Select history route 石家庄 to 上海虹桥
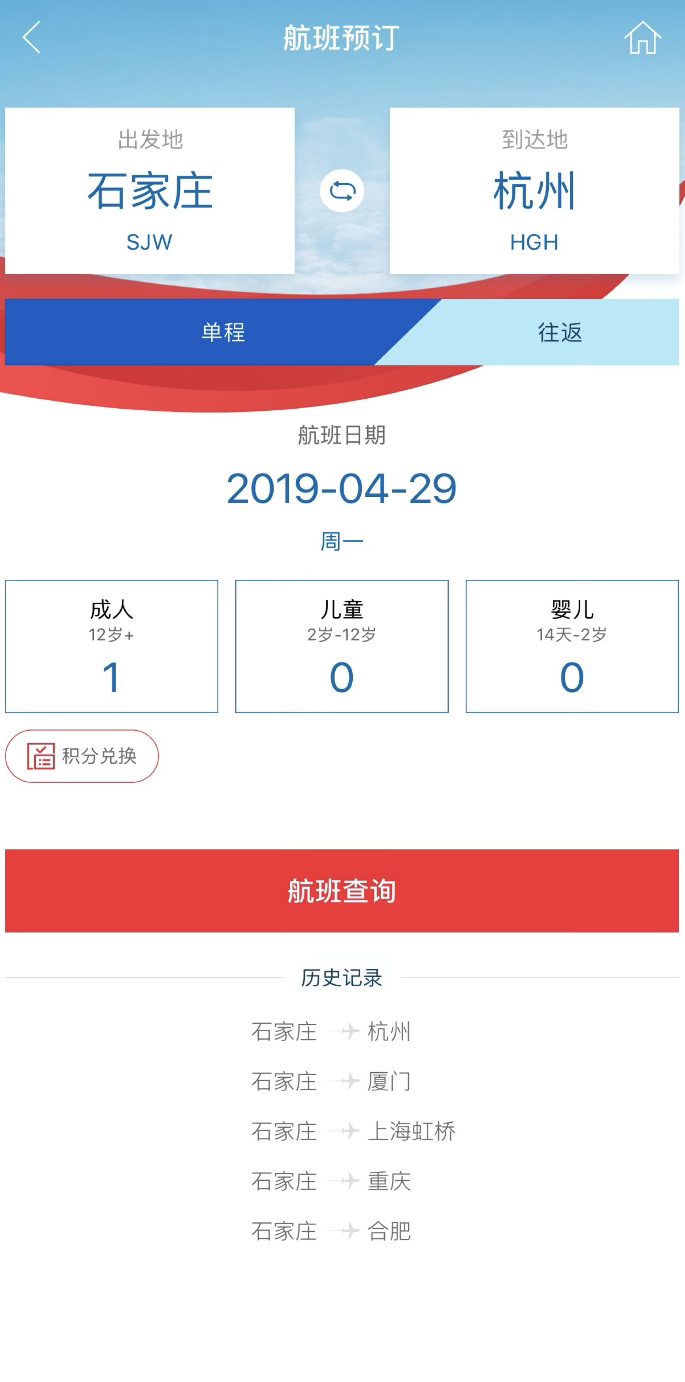The height and width of the screenshot is (1382, 685). click(x=352, y=1132)
